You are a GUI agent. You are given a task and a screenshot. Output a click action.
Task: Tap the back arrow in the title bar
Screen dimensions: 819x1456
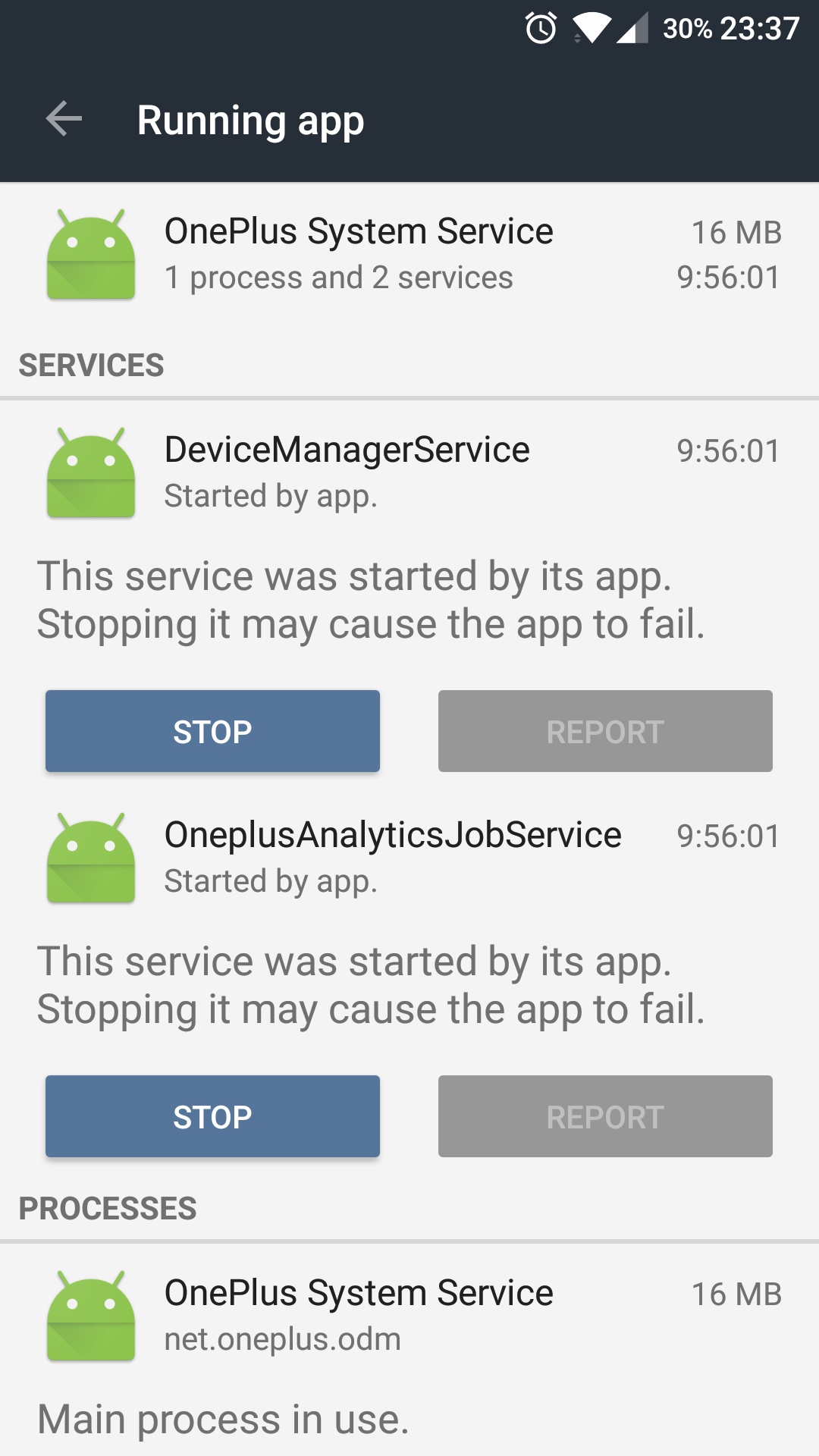click(64, 119)
